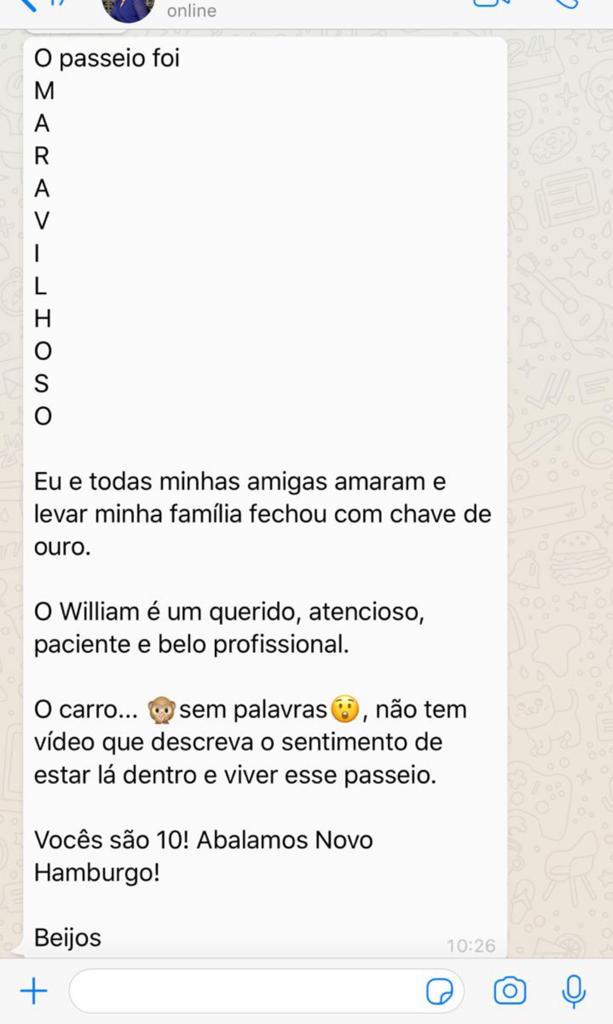The width and height of the screenshot is (613, 1024).
Task: Focus the message input field
Action: 266,991
